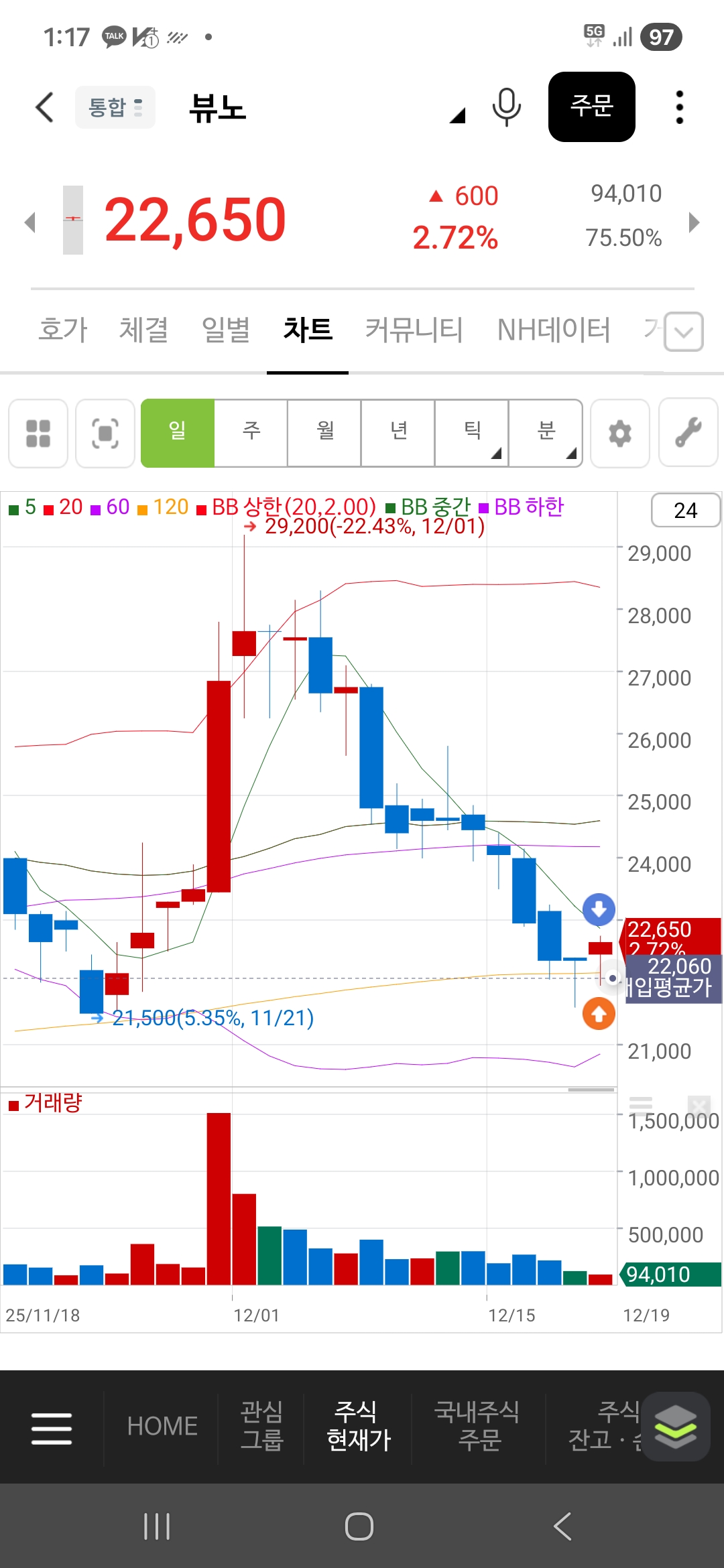This screenshot has width=724, height=1568.
Task: Open chart settings gear
Action: pyautogui.click(x=619, y=434)
